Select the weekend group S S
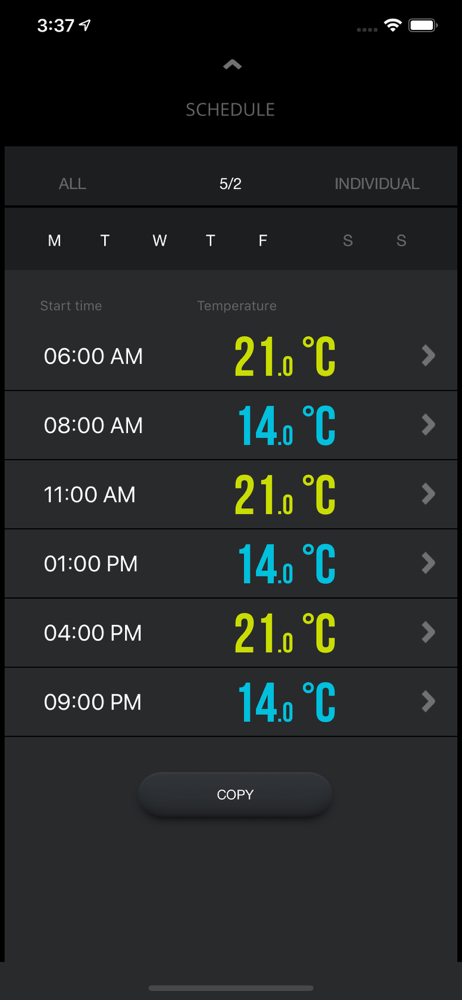 coord(374,240)
